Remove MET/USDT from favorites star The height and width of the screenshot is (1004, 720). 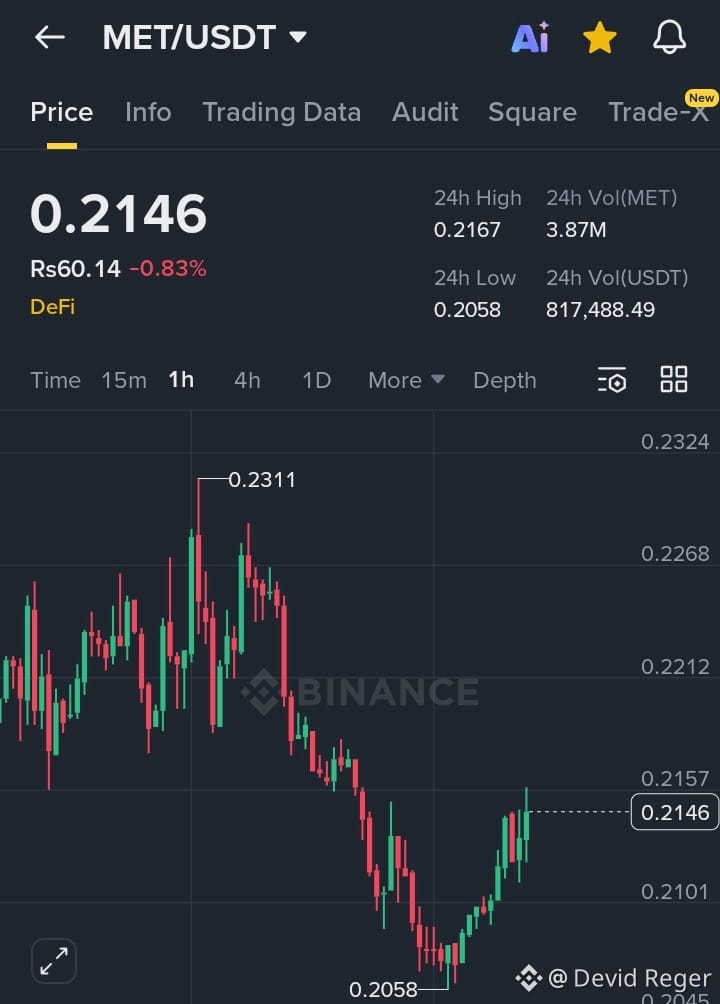point(599,38)
